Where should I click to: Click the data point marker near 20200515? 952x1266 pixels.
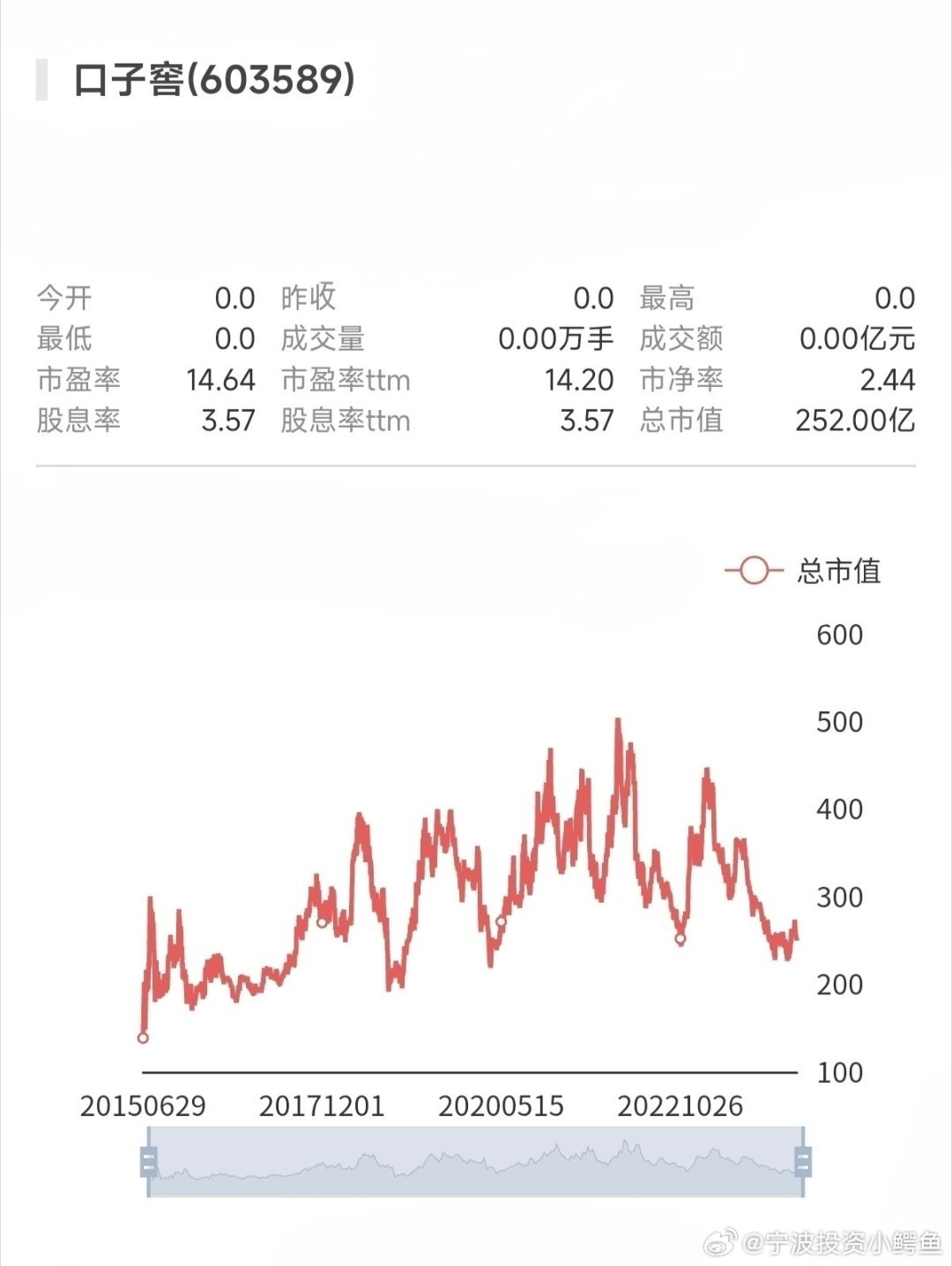pos(502,920)
